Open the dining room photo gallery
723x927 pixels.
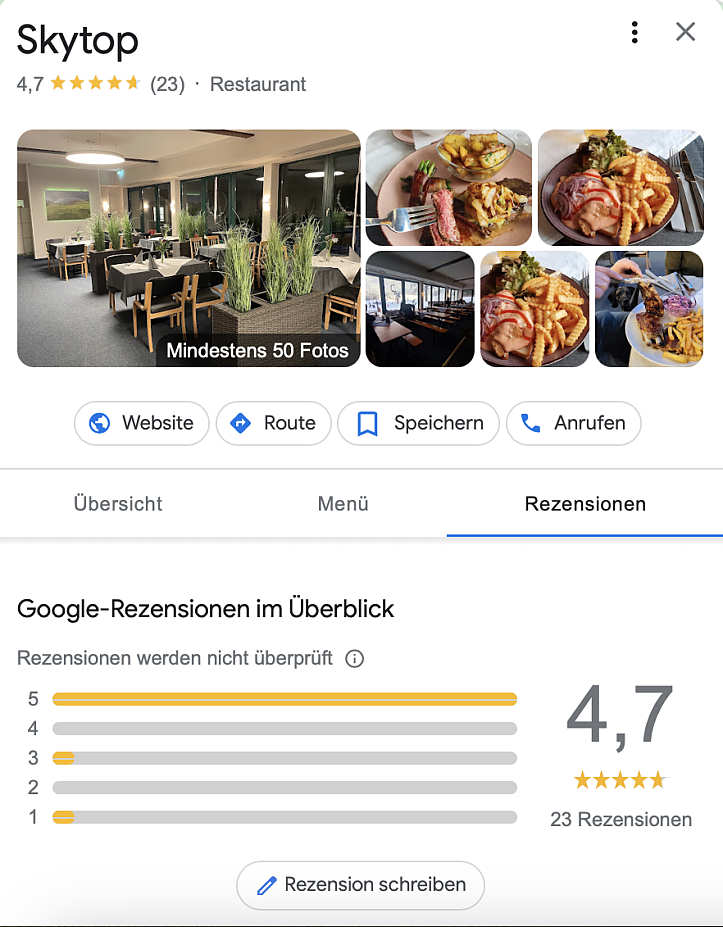188,248
